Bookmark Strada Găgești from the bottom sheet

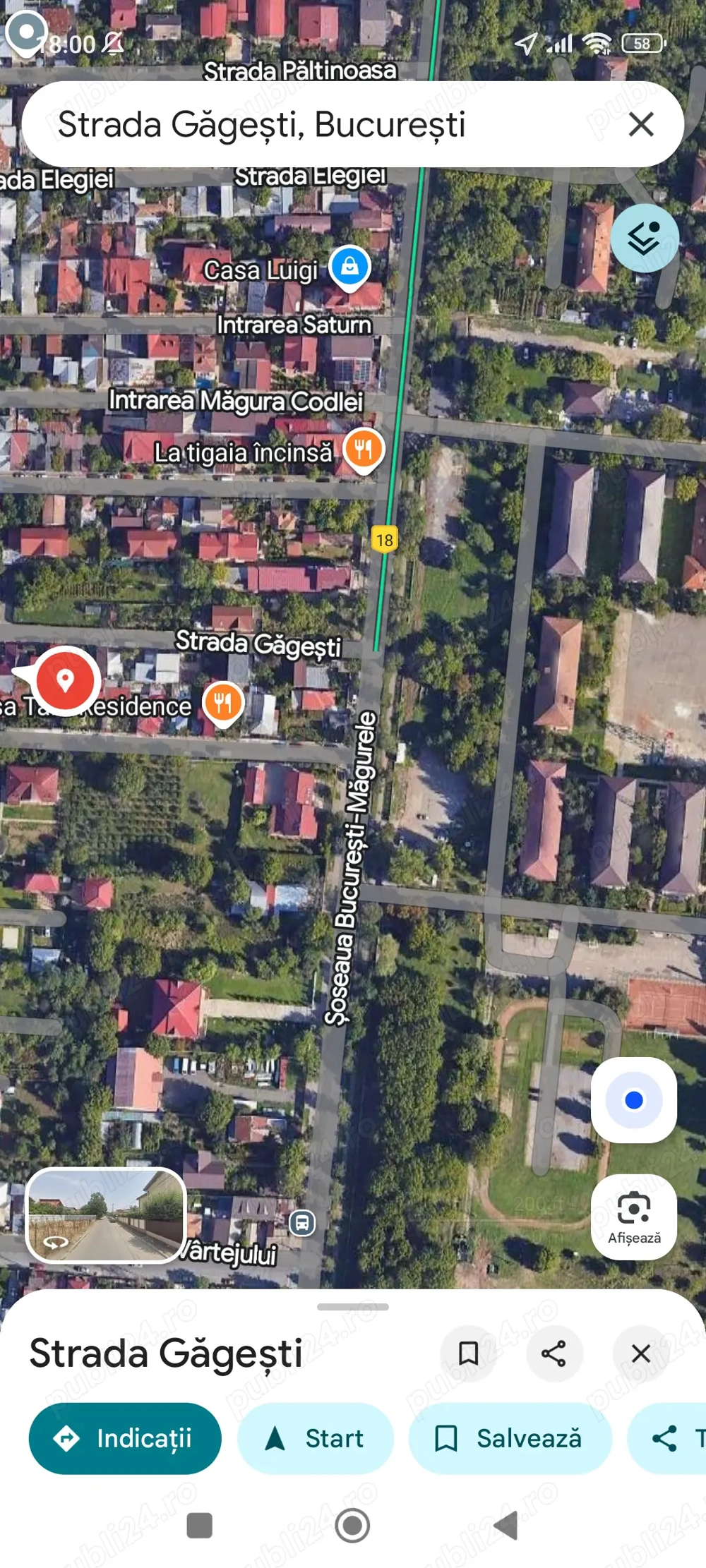[468, 1353]
